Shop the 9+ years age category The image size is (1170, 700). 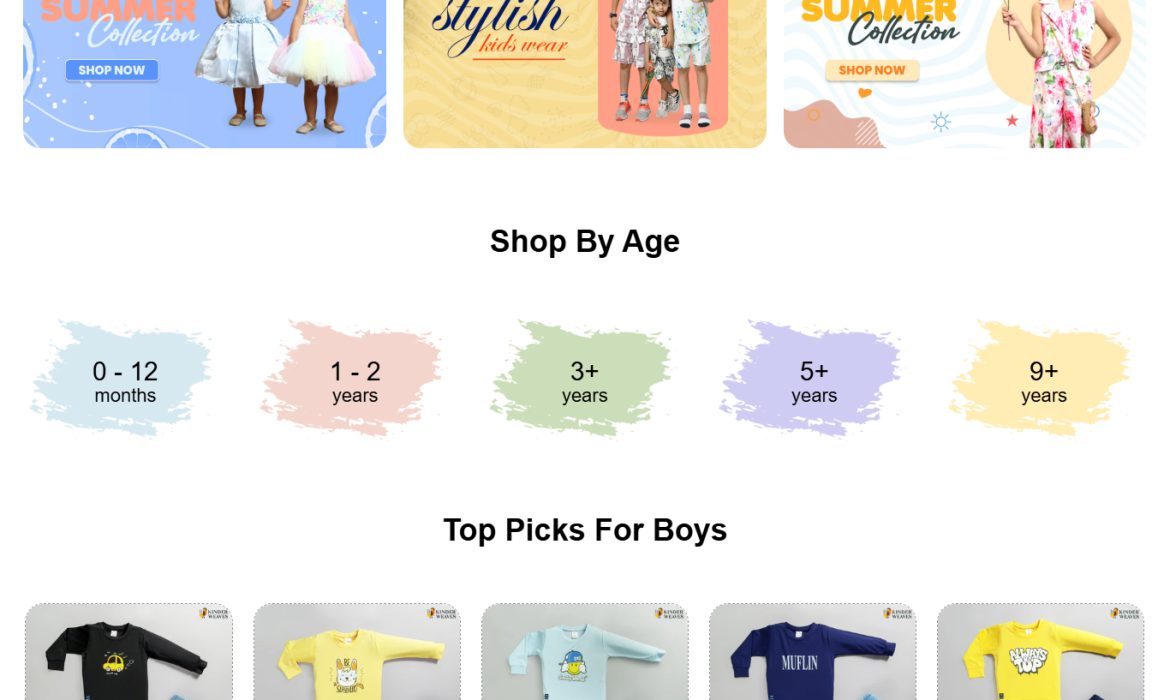(x=1043, y=381)
